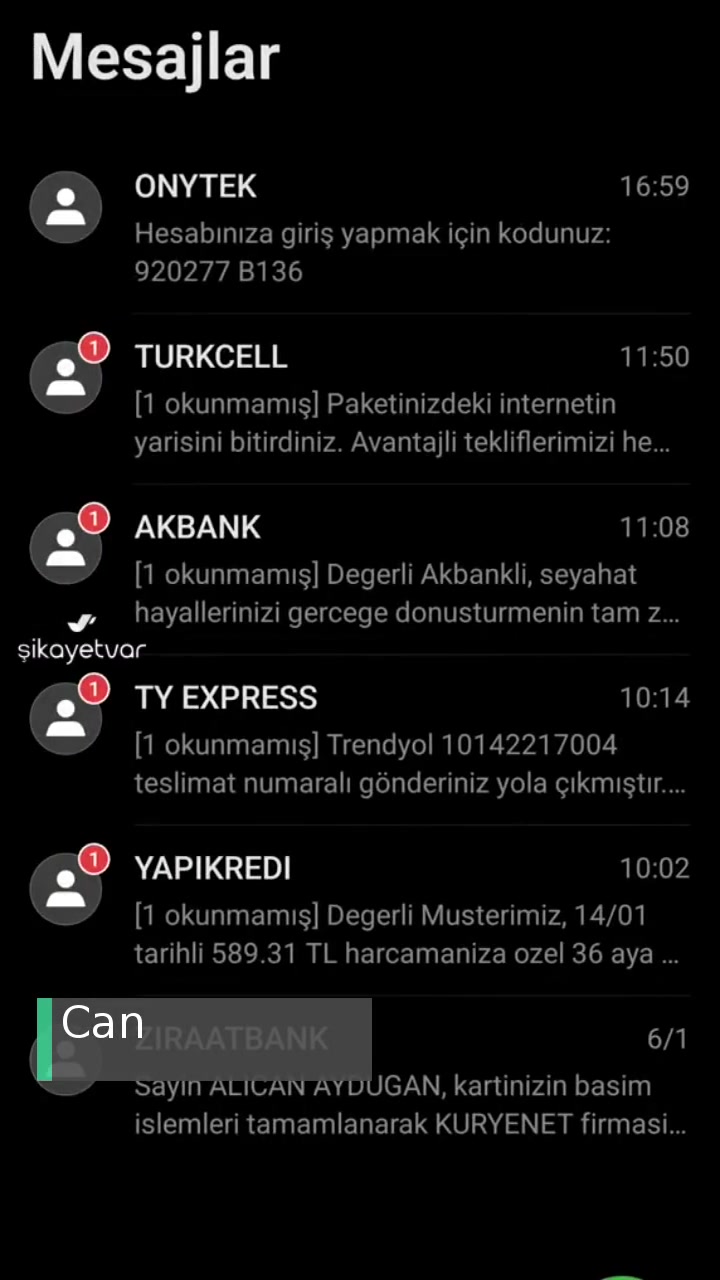Open the TY EXPRESS Trendyol shipping message

[x=400, y=763]
